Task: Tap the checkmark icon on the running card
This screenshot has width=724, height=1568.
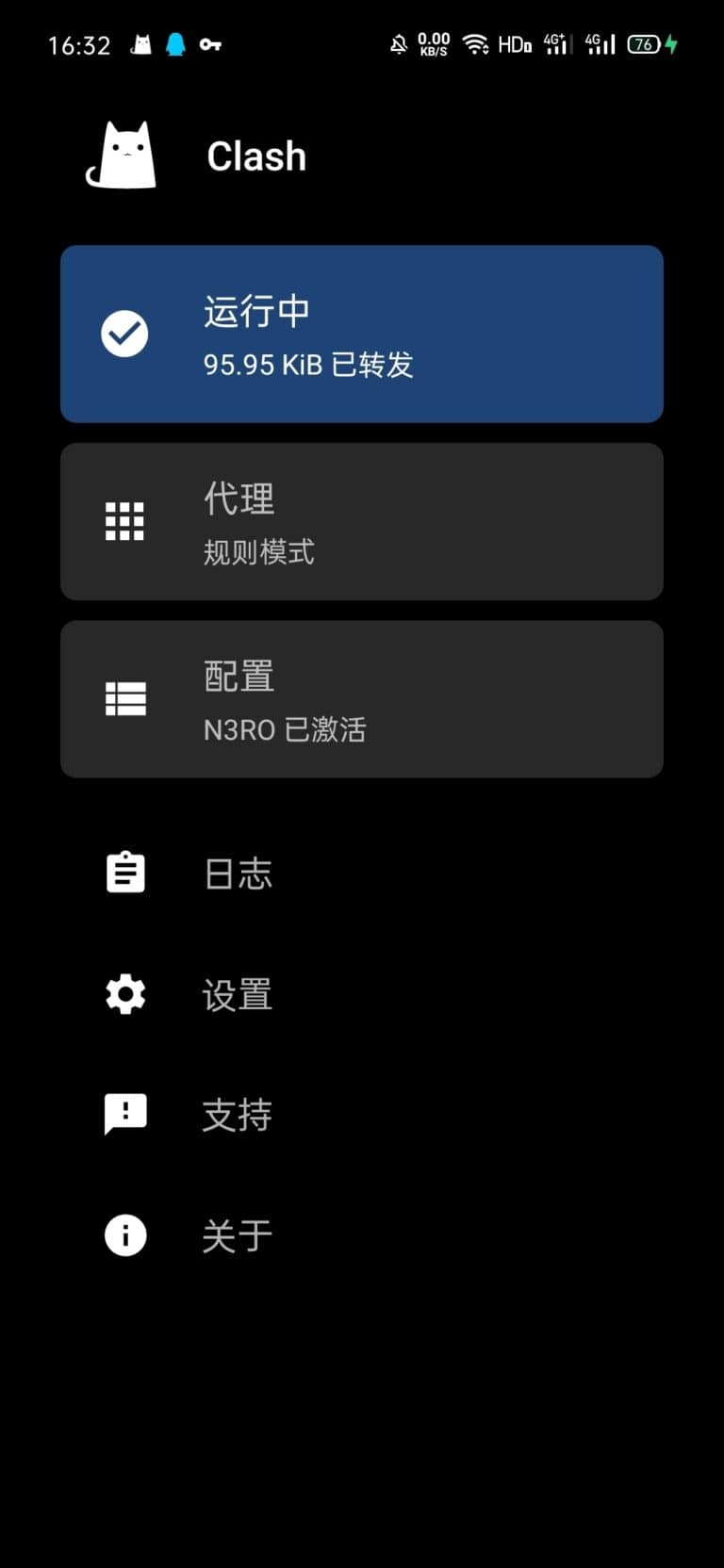Action: coord(123,333)
